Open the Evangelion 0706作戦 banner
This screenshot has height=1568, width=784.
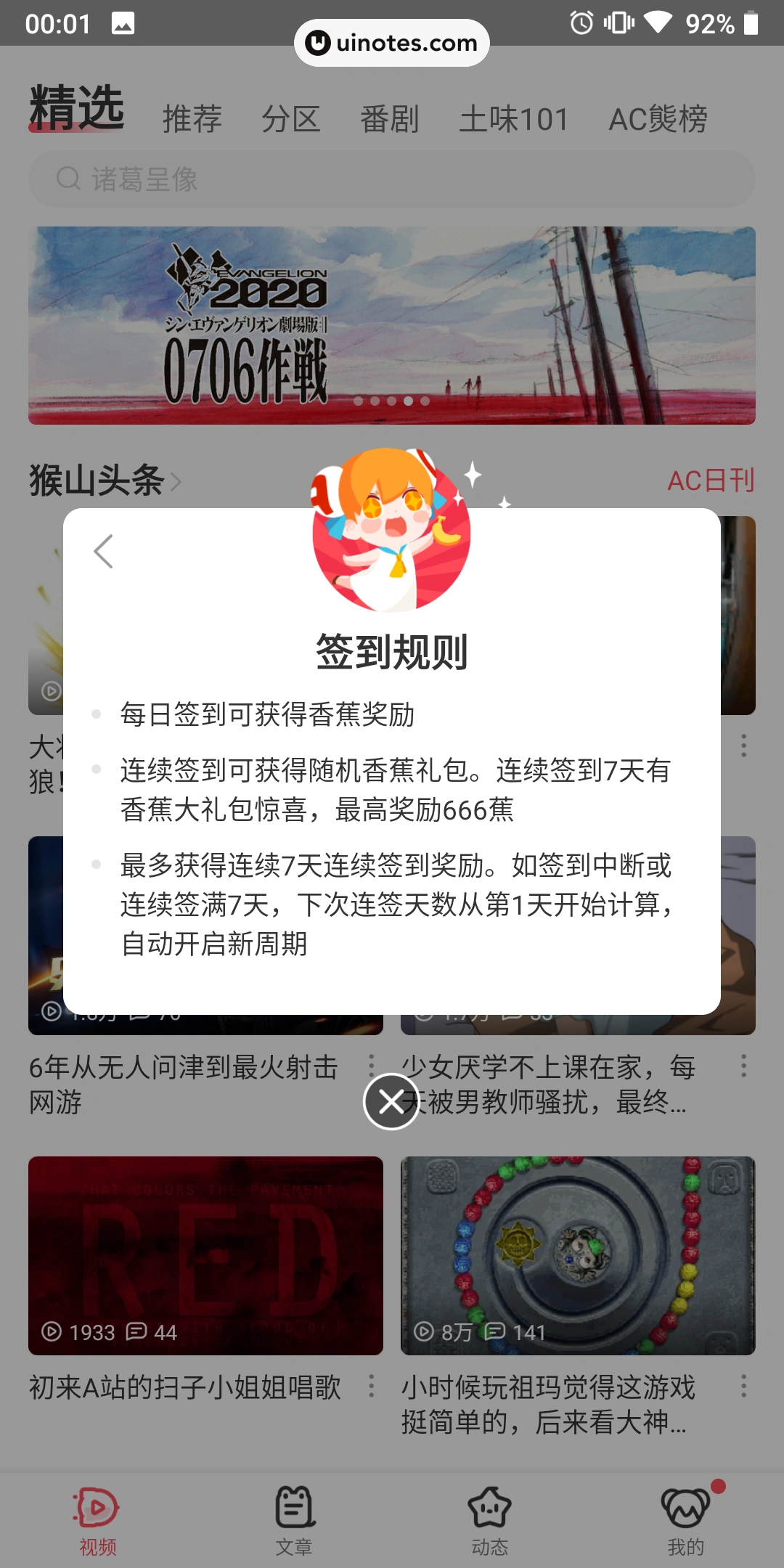point(392,325)
